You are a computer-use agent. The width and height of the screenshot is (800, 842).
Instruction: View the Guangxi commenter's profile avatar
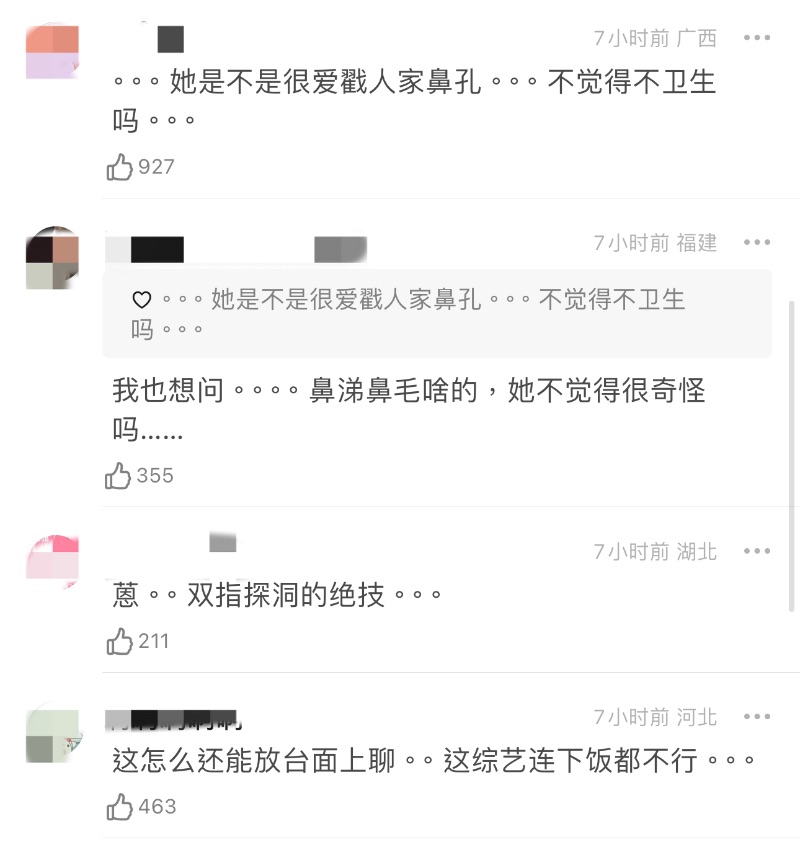[x=52, y=52]
